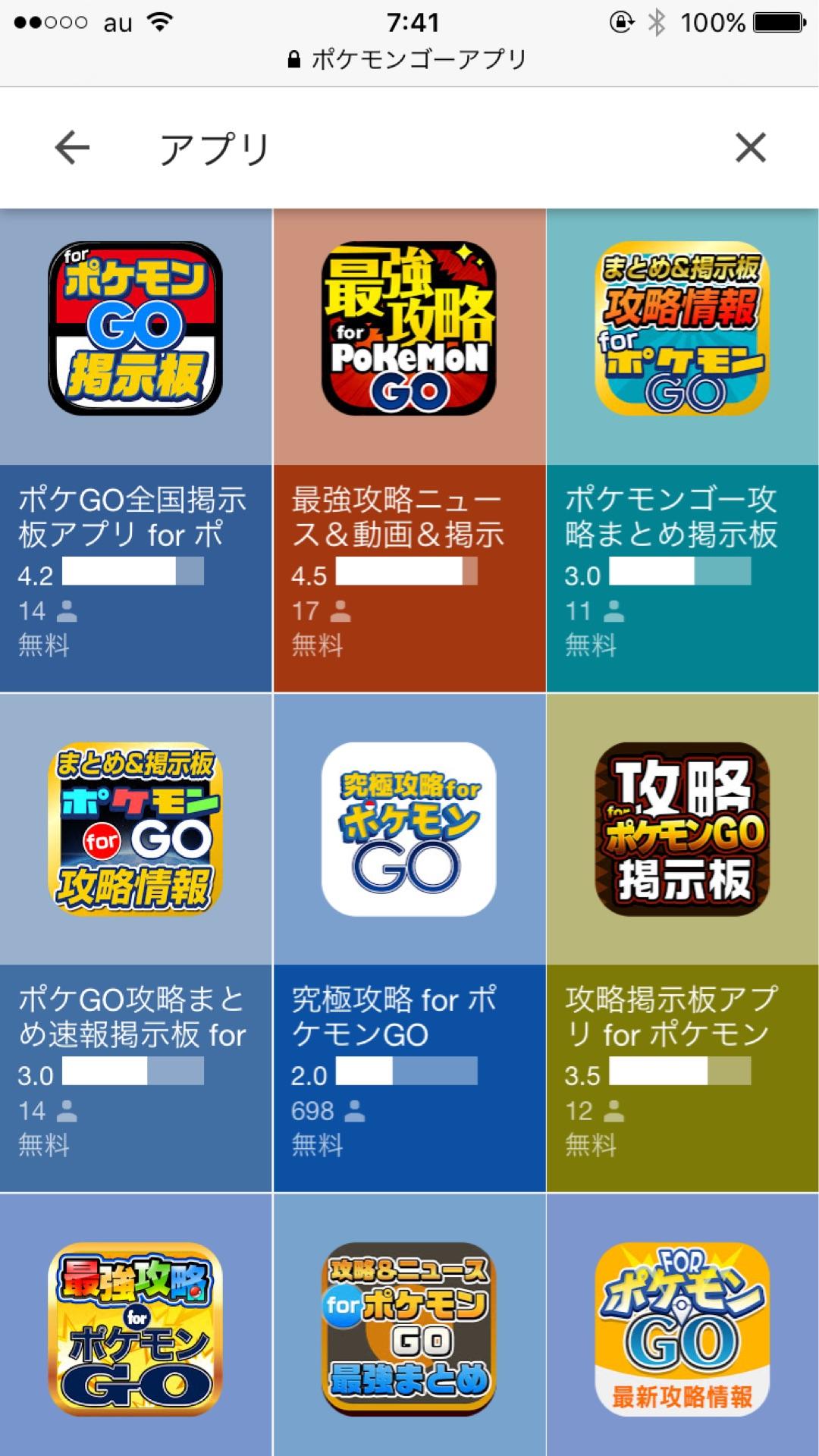The image size is (819, 1456).
Task: Select the 究極攻略 for ポケモンGO icon
Action: (x=408, y=830)
